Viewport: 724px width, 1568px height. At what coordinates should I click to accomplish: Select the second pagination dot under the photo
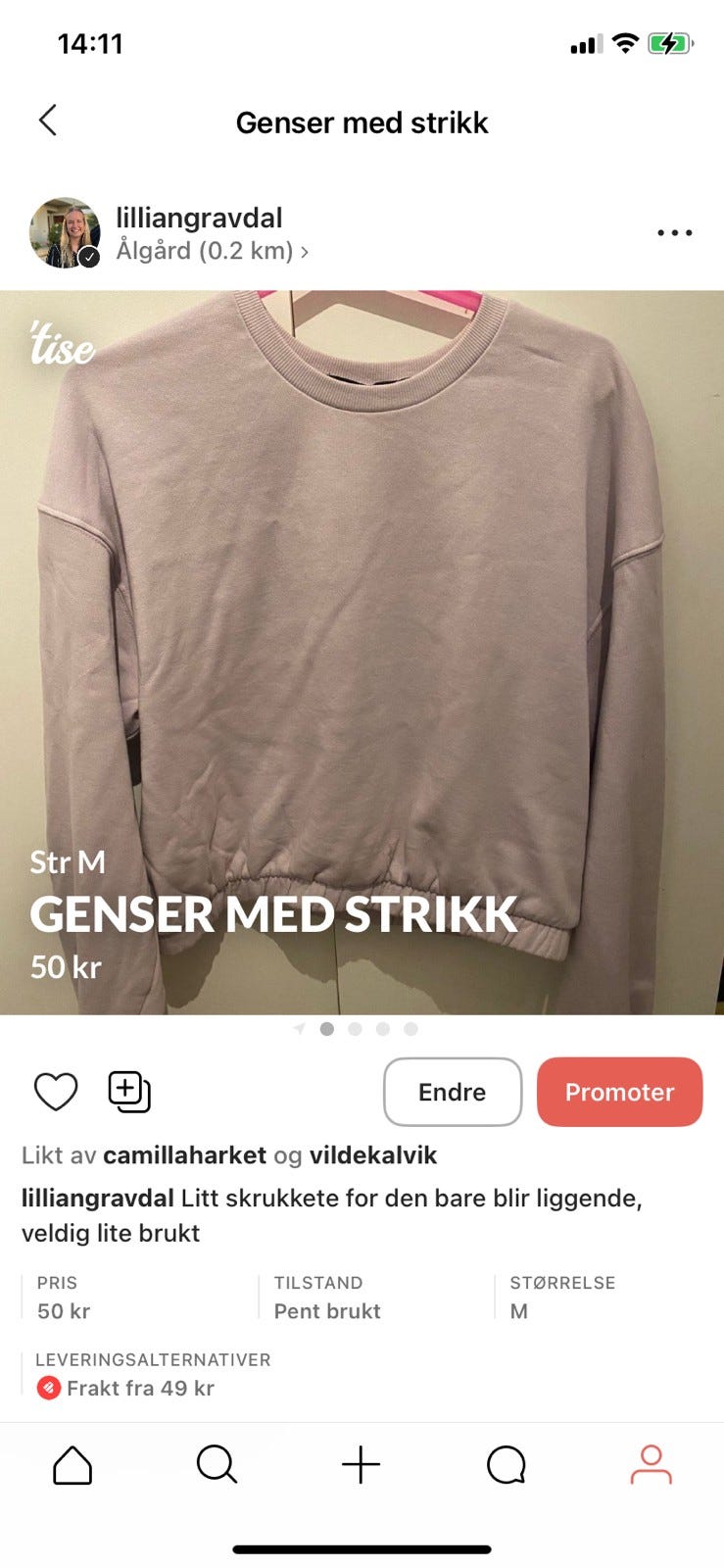coord(355,1028)
